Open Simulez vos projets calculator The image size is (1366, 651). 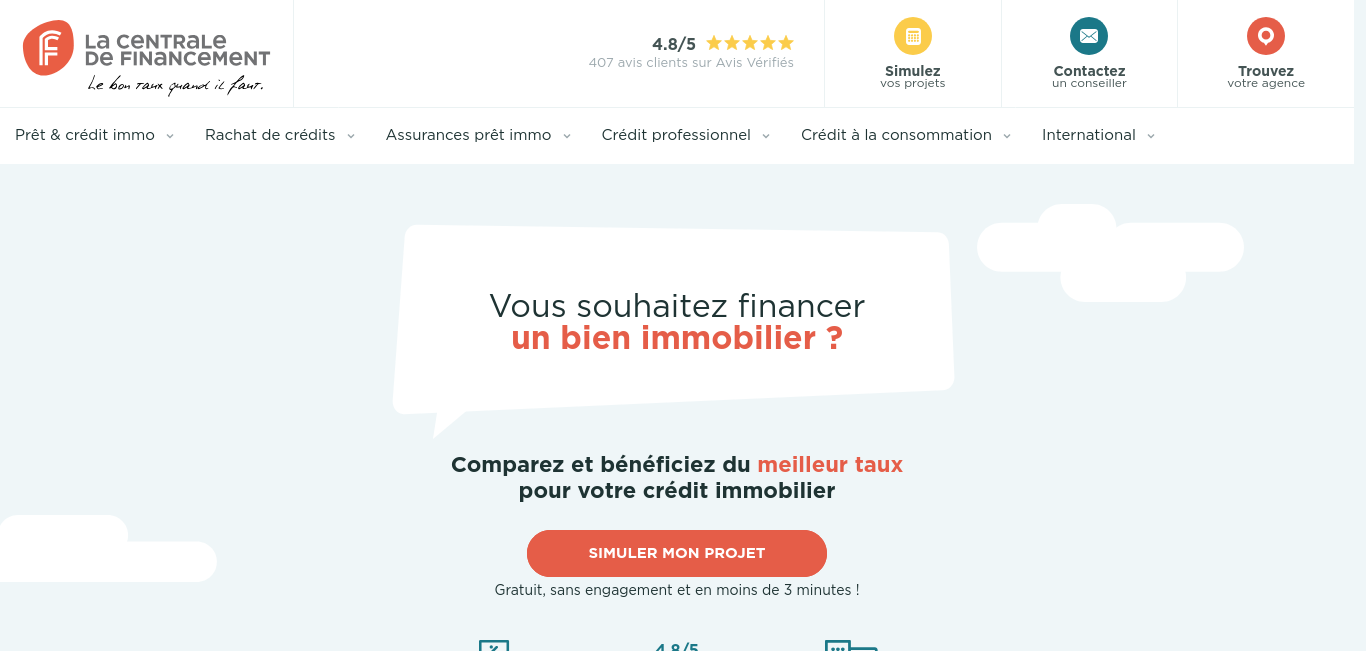912,54
